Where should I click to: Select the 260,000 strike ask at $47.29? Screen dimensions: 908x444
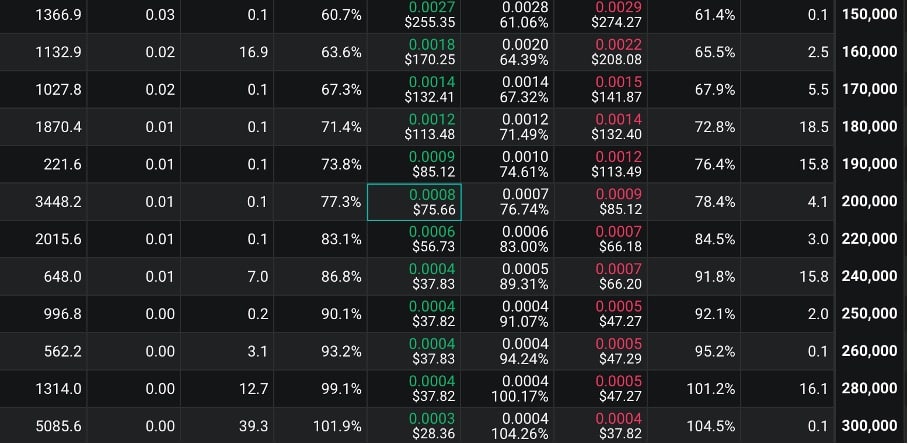619,352
